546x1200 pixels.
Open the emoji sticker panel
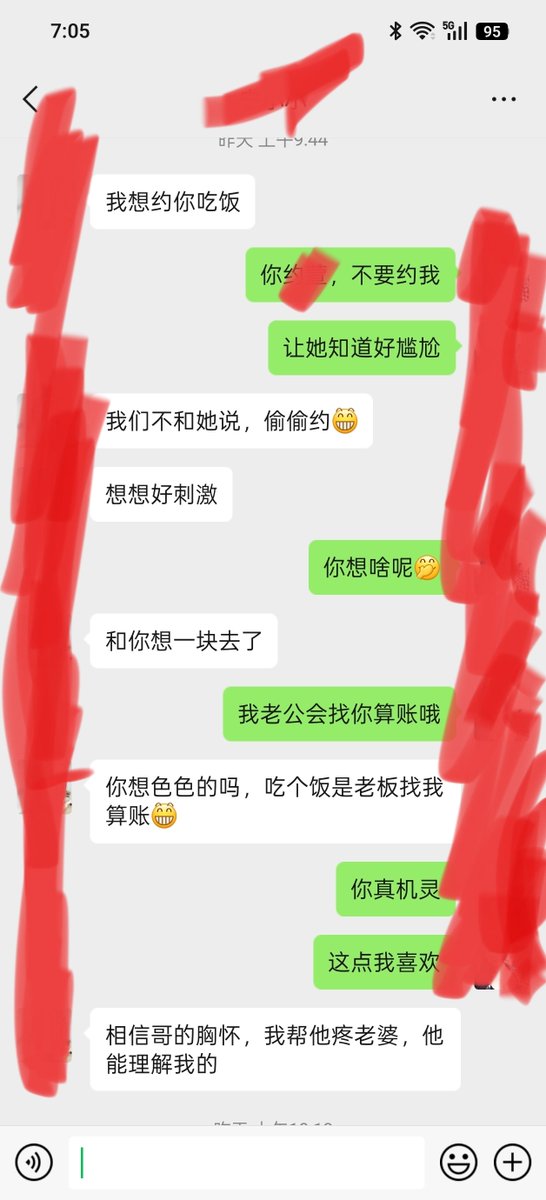pos(458,1163)
